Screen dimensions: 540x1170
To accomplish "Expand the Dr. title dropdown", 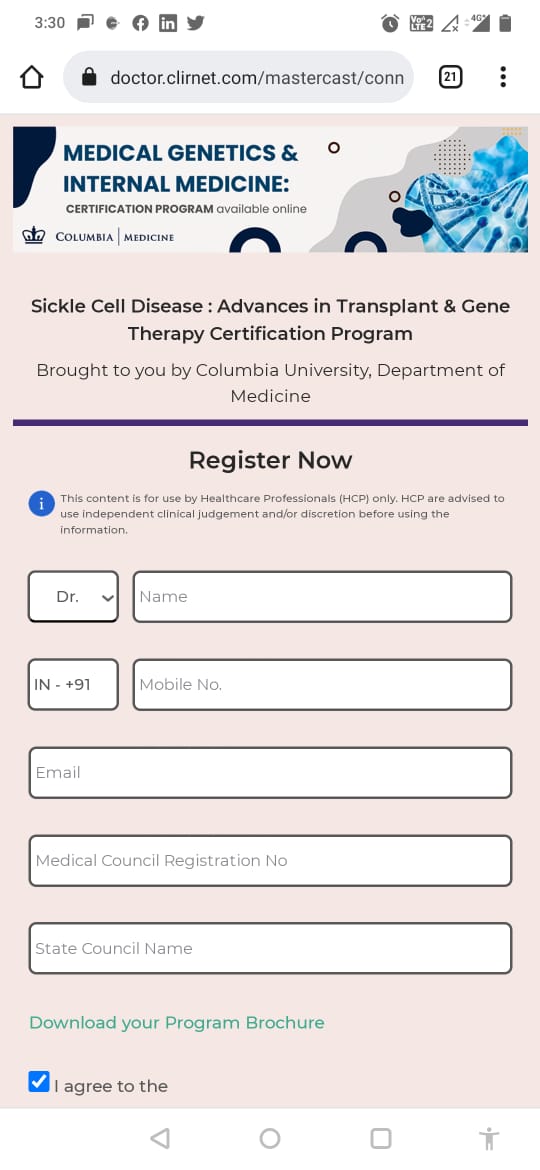I will 73,596.
